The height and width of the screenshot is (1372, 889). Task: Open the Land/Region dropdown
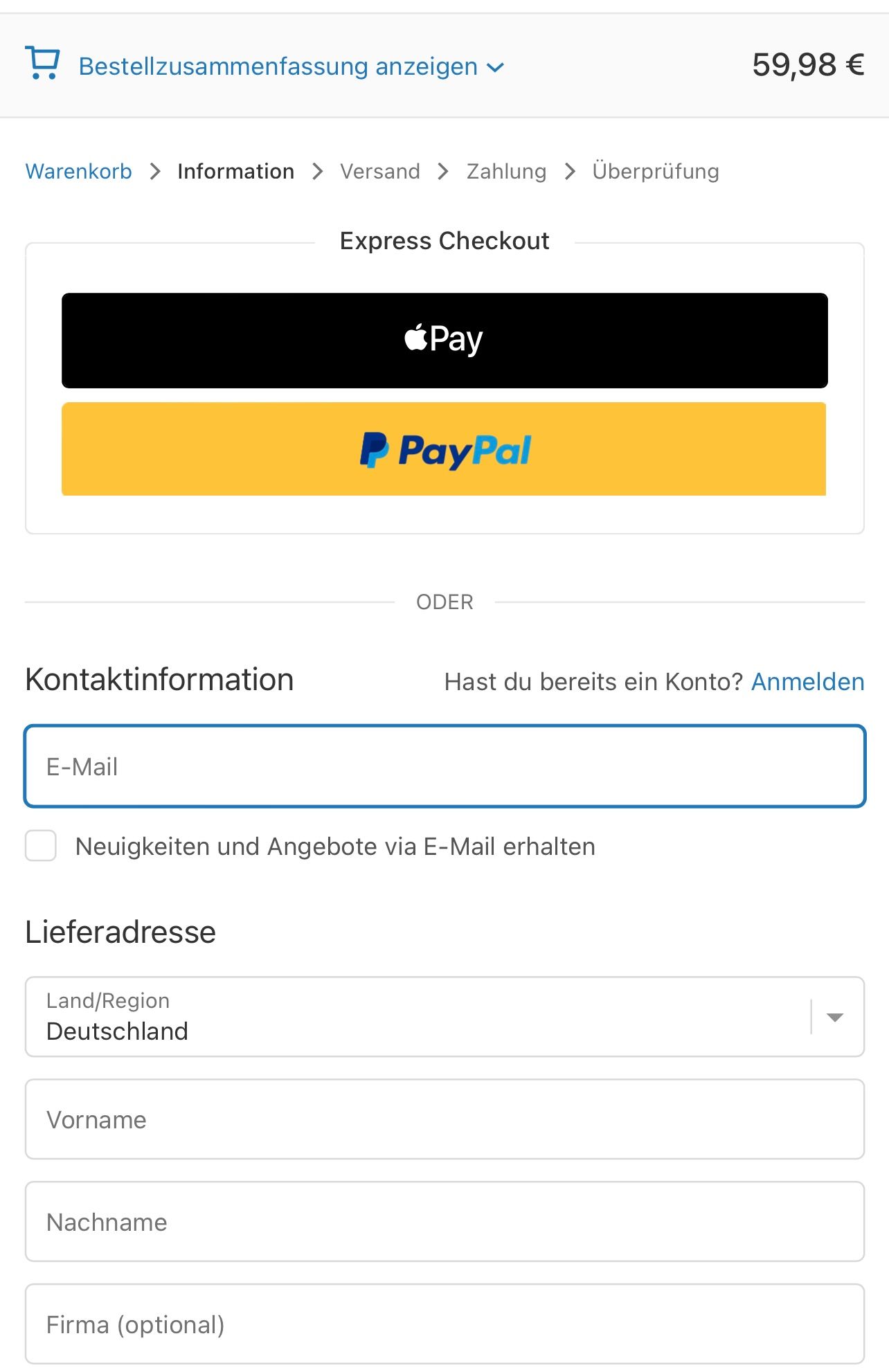[x=445, y=1017]
